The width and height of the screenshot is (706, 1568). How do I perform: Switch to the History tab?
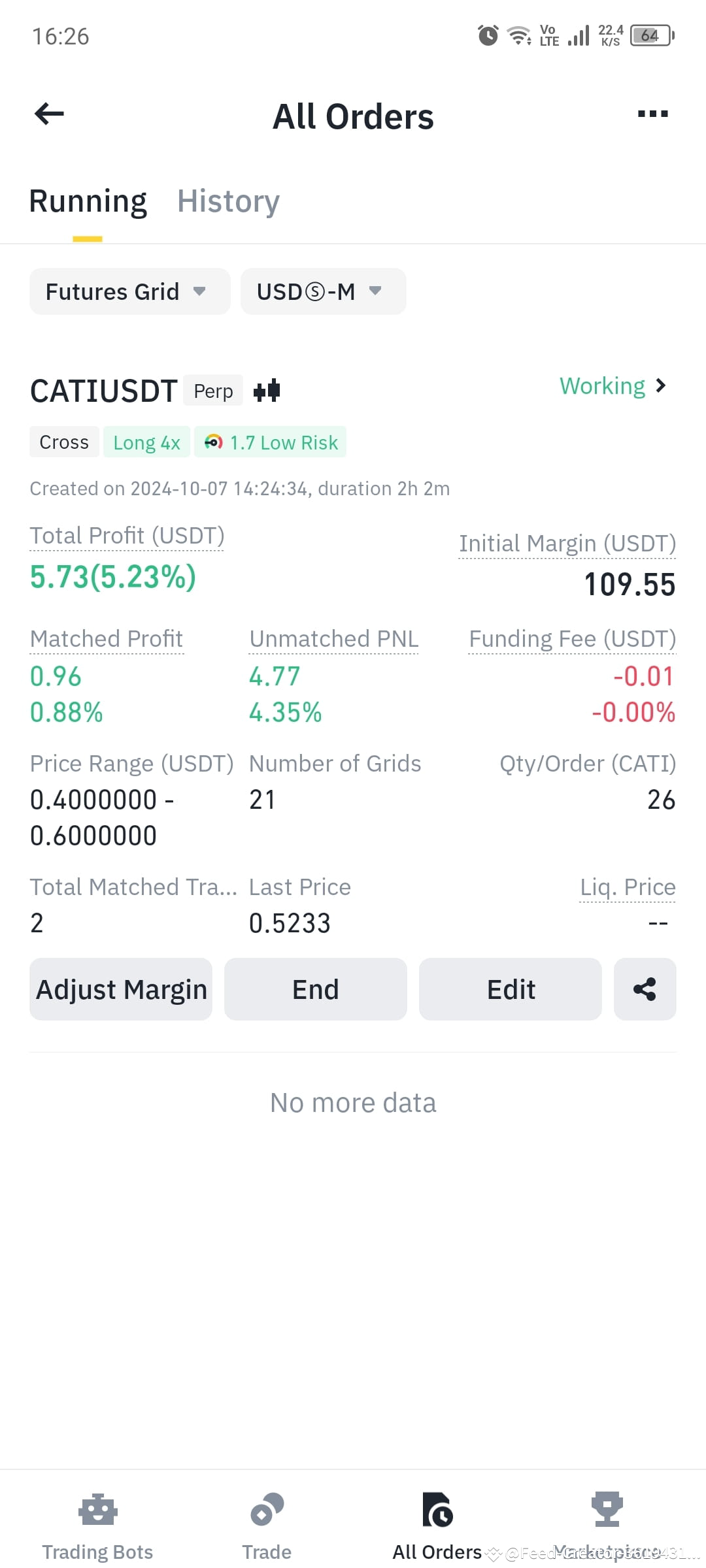(x=228, y=201)
